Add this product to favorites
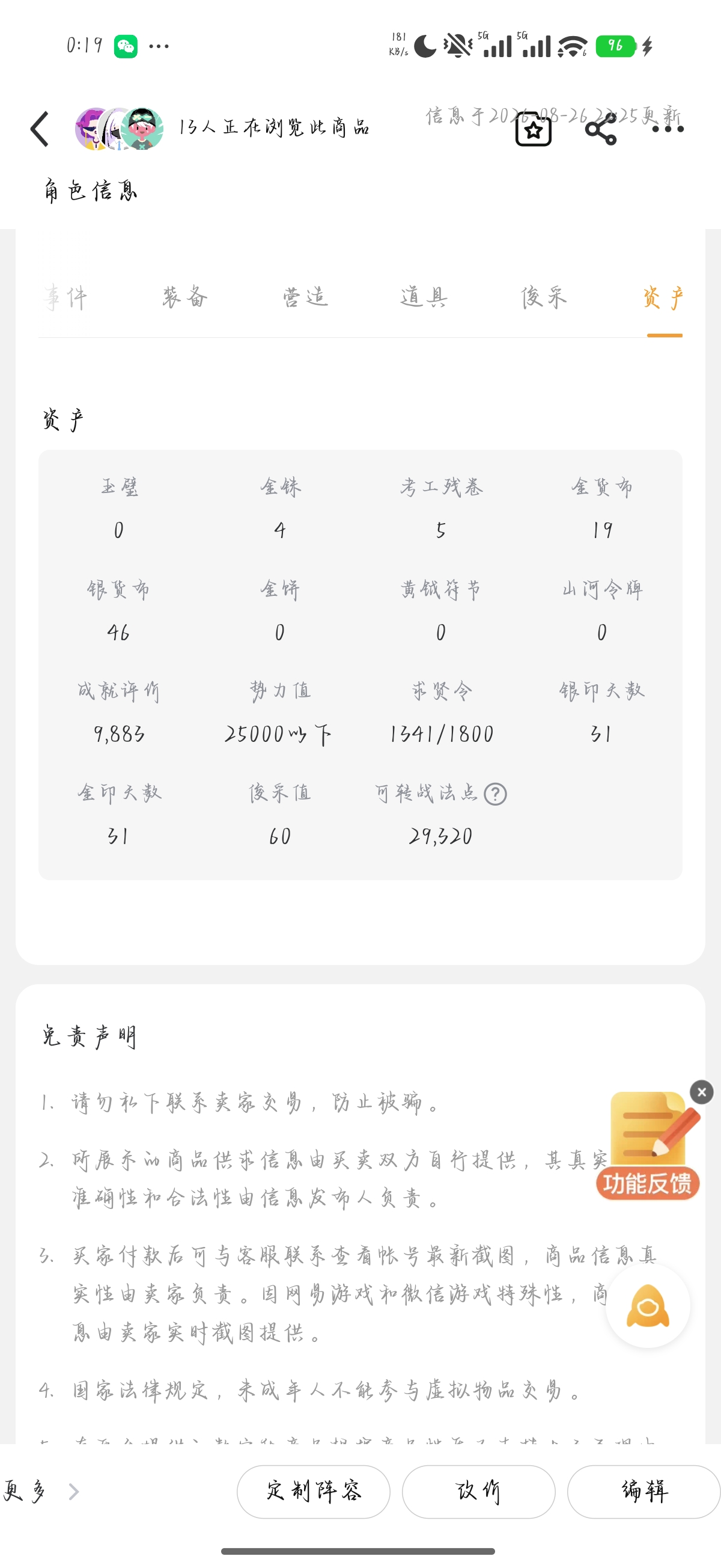Screen dimensions: 721x1568 coord(533,129)
